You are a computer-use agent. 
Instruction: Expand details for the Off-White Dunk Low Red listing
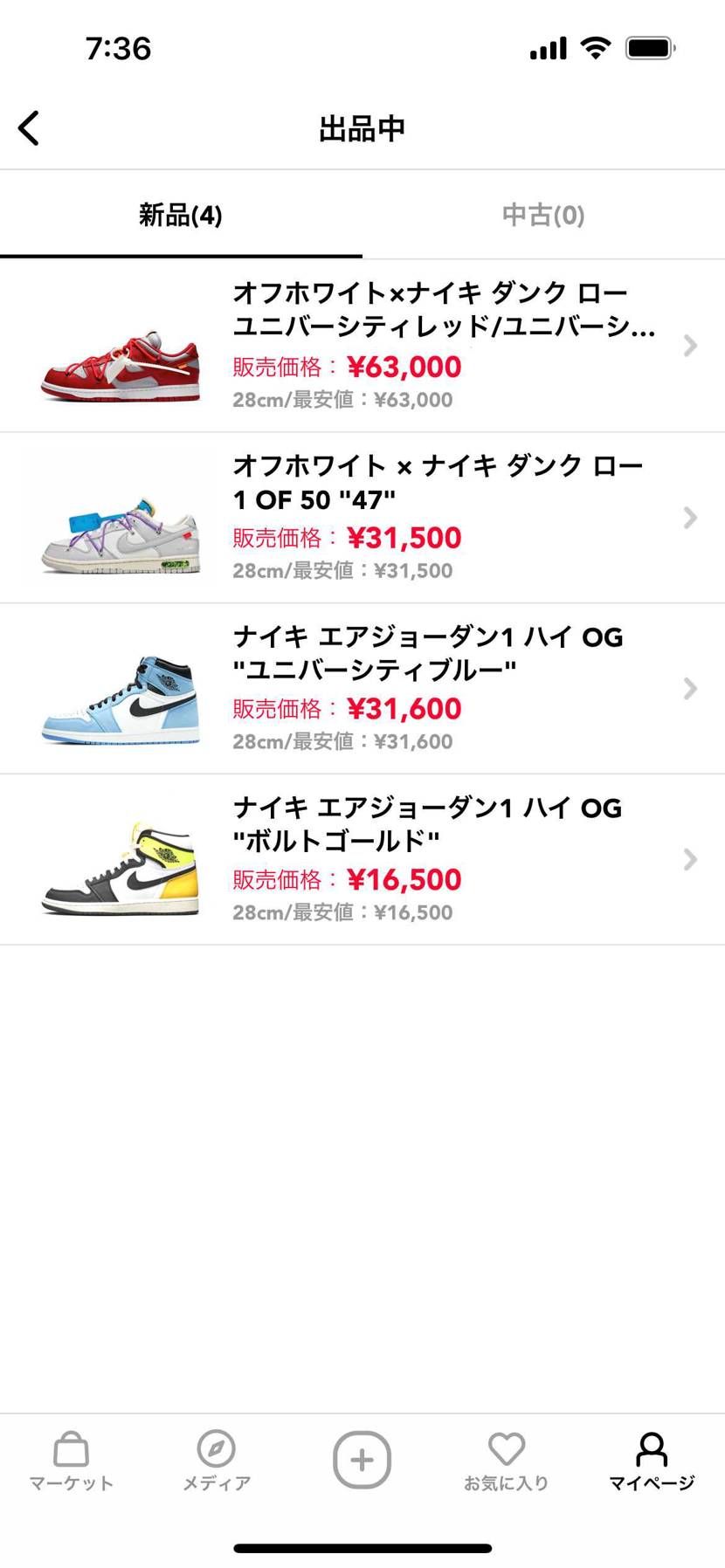tap(690, 346)
